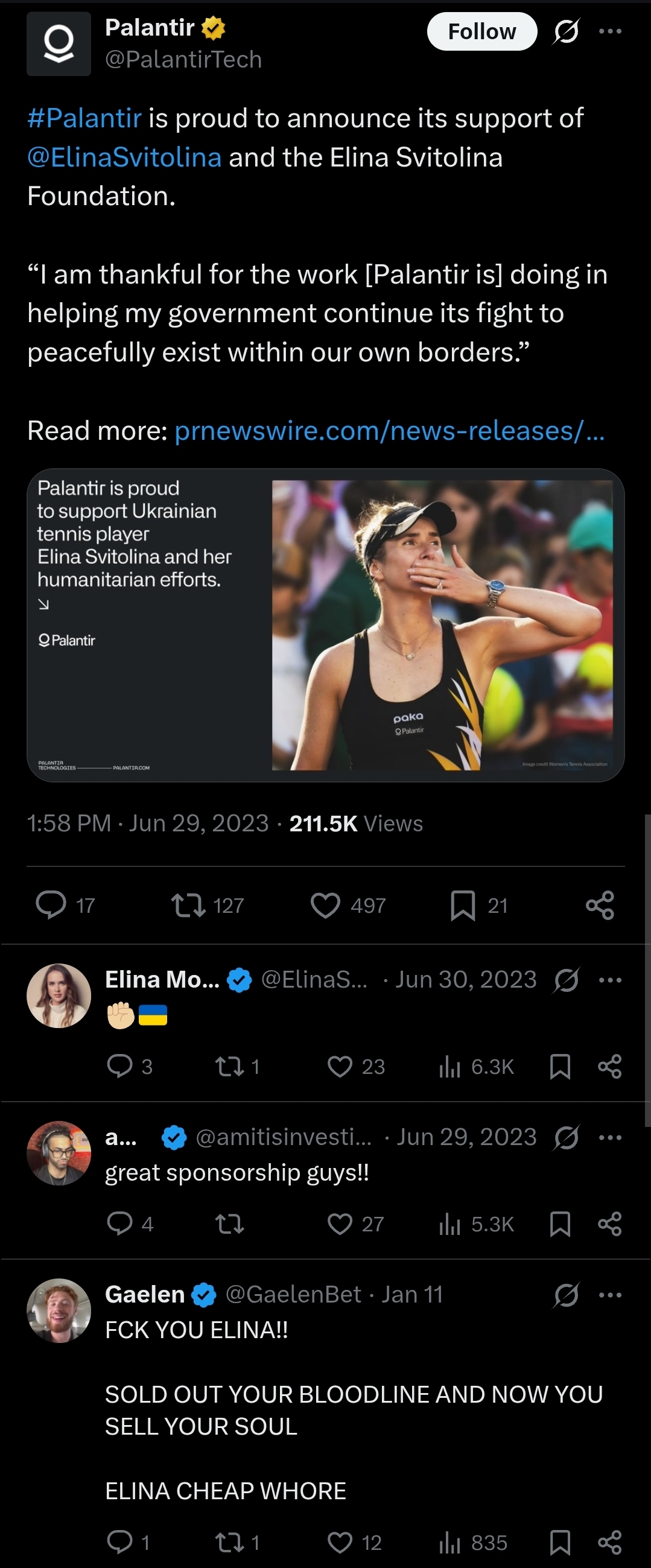Share Gaelen's reply
The image size is (651, 1568).
pyautogui.click(x=609, y=1543)
